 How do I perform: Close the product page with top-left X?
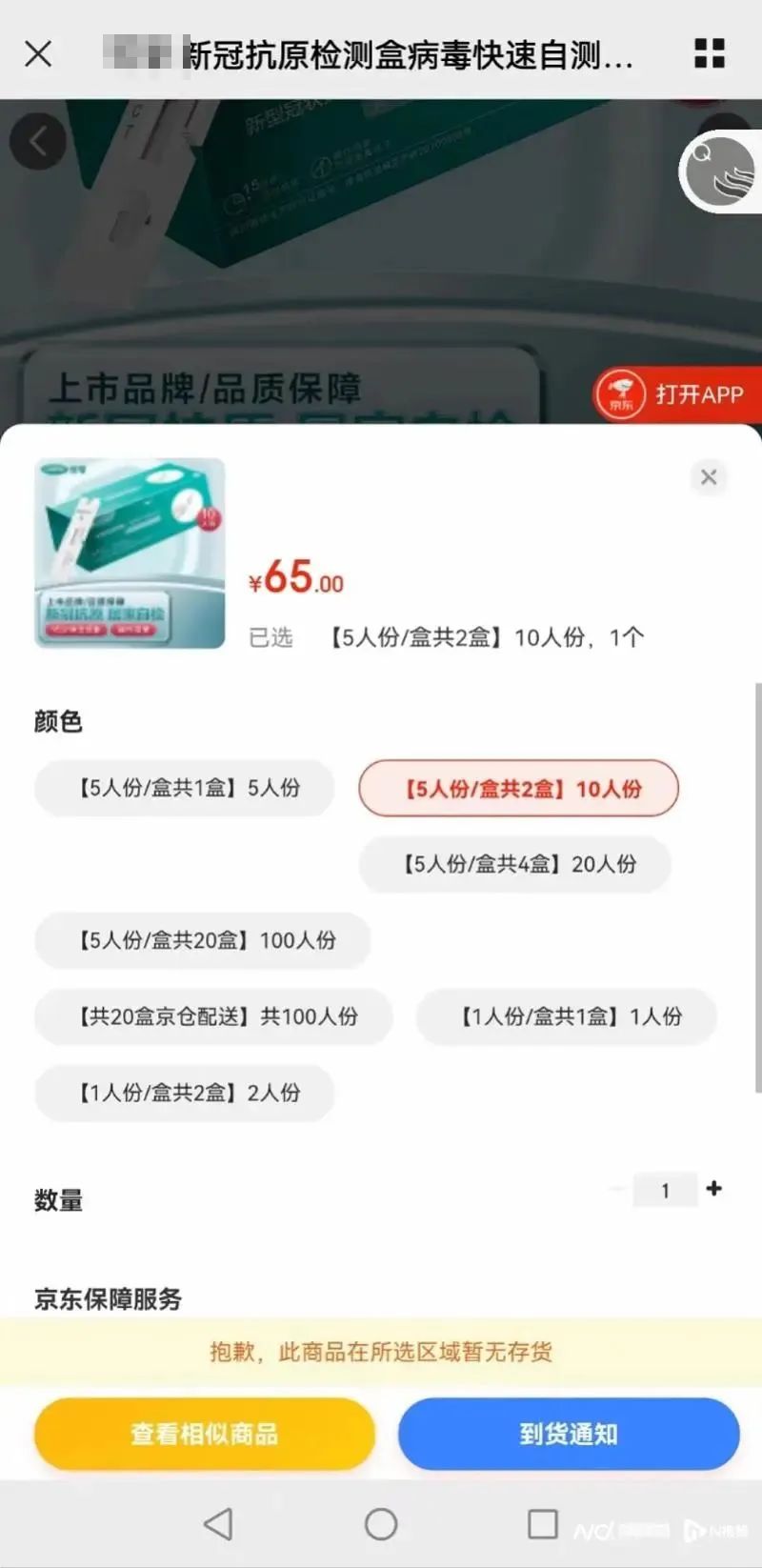(x=38, y=54)
